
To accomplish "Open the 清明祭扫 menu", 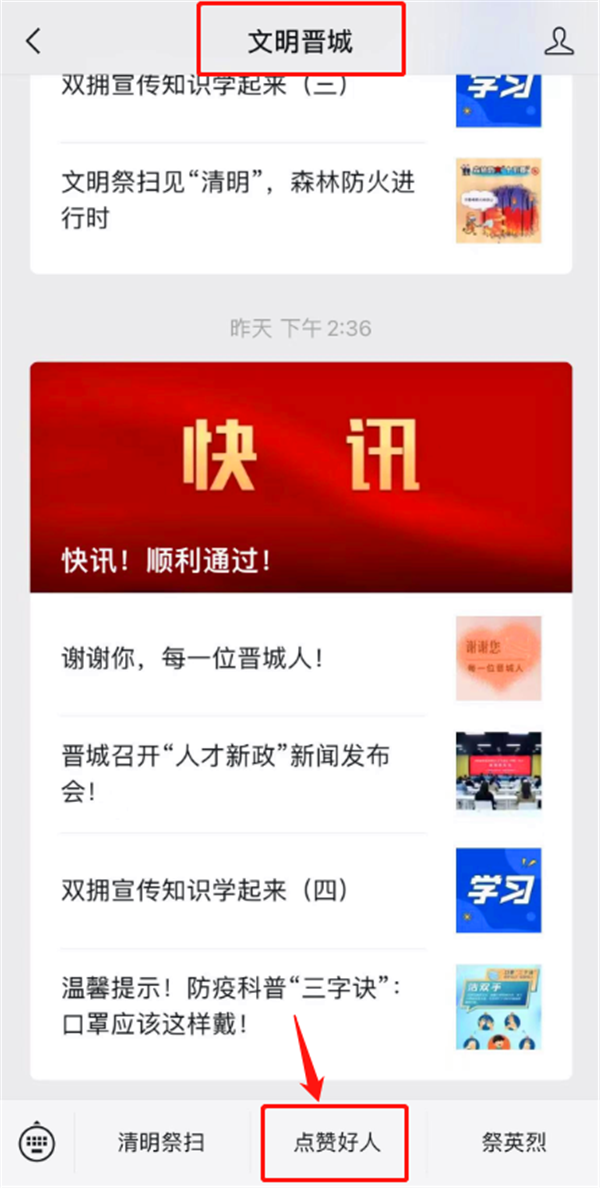I will [x=161, y=1142].
